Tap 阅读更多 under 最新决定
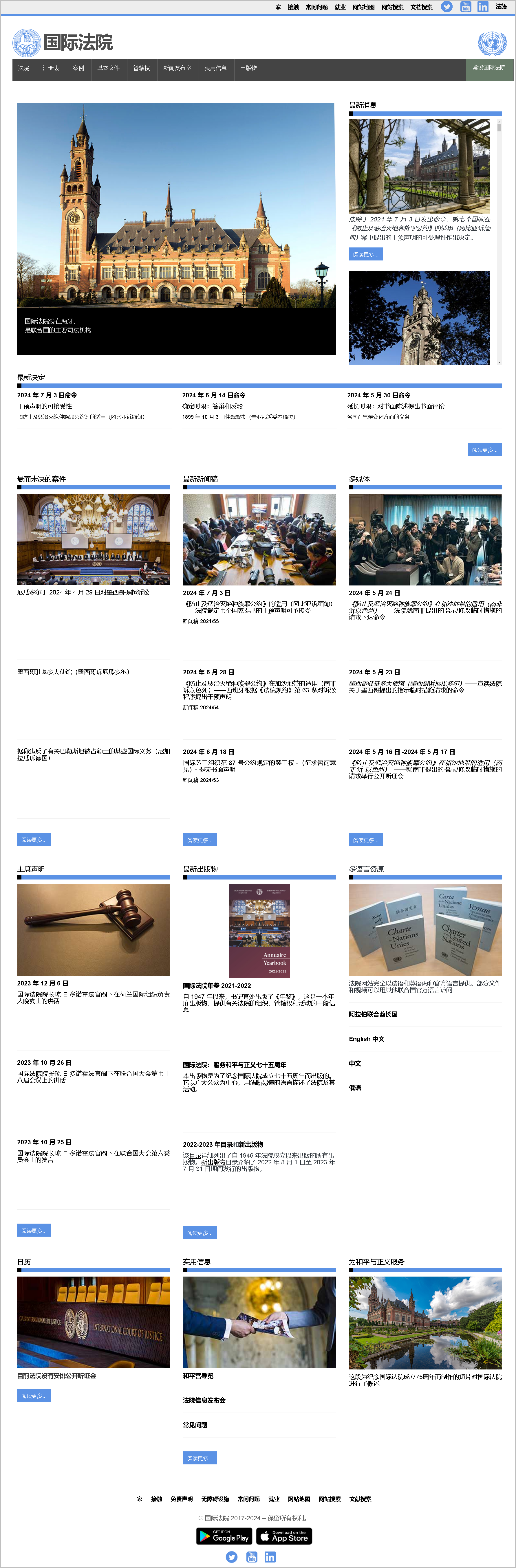 [x=485, y=450]
